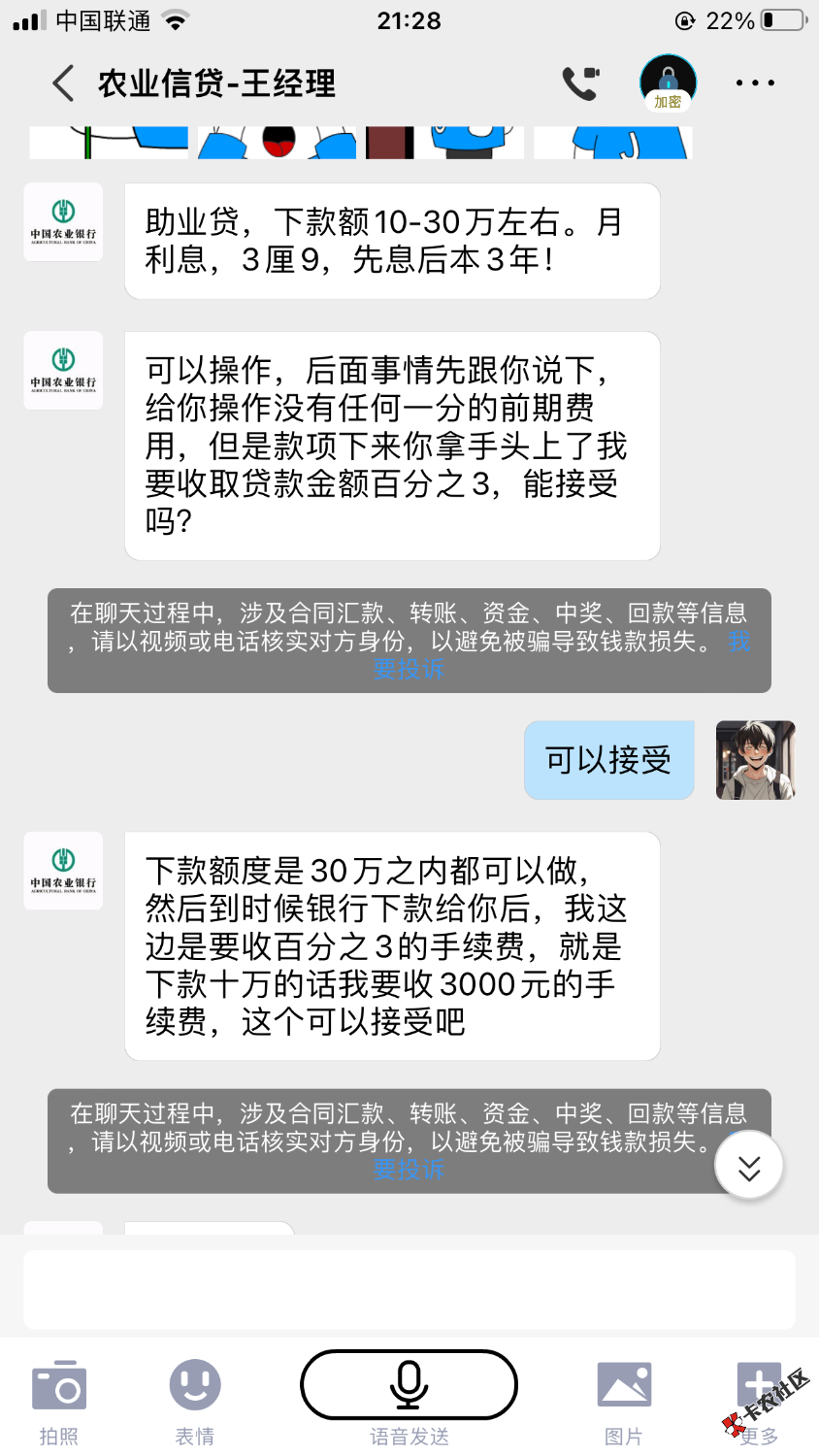View my own avatar profile
This screenshot has height=1456, width=819.
point(755,760)
